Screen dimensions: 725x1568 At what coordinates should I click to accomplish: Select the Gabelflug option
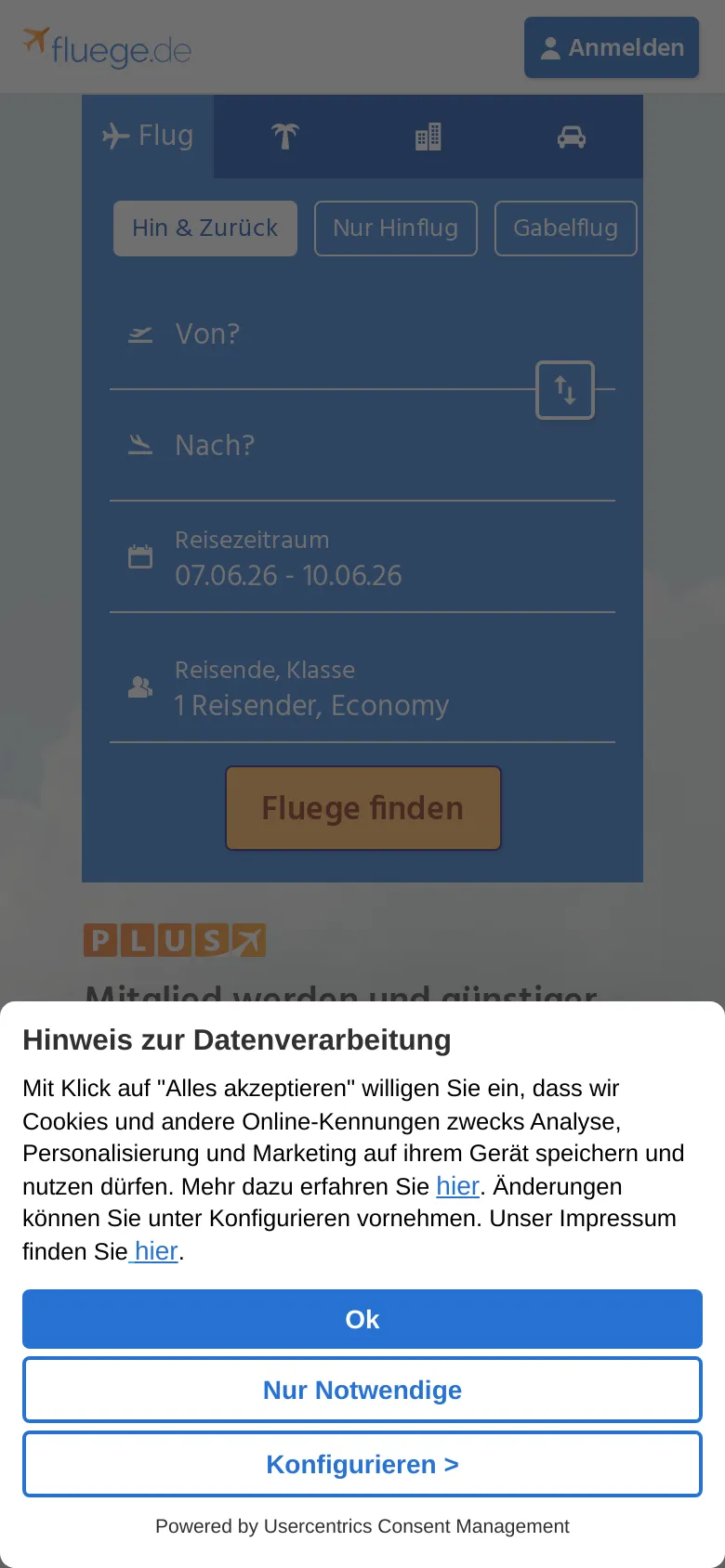pos(565,229)
